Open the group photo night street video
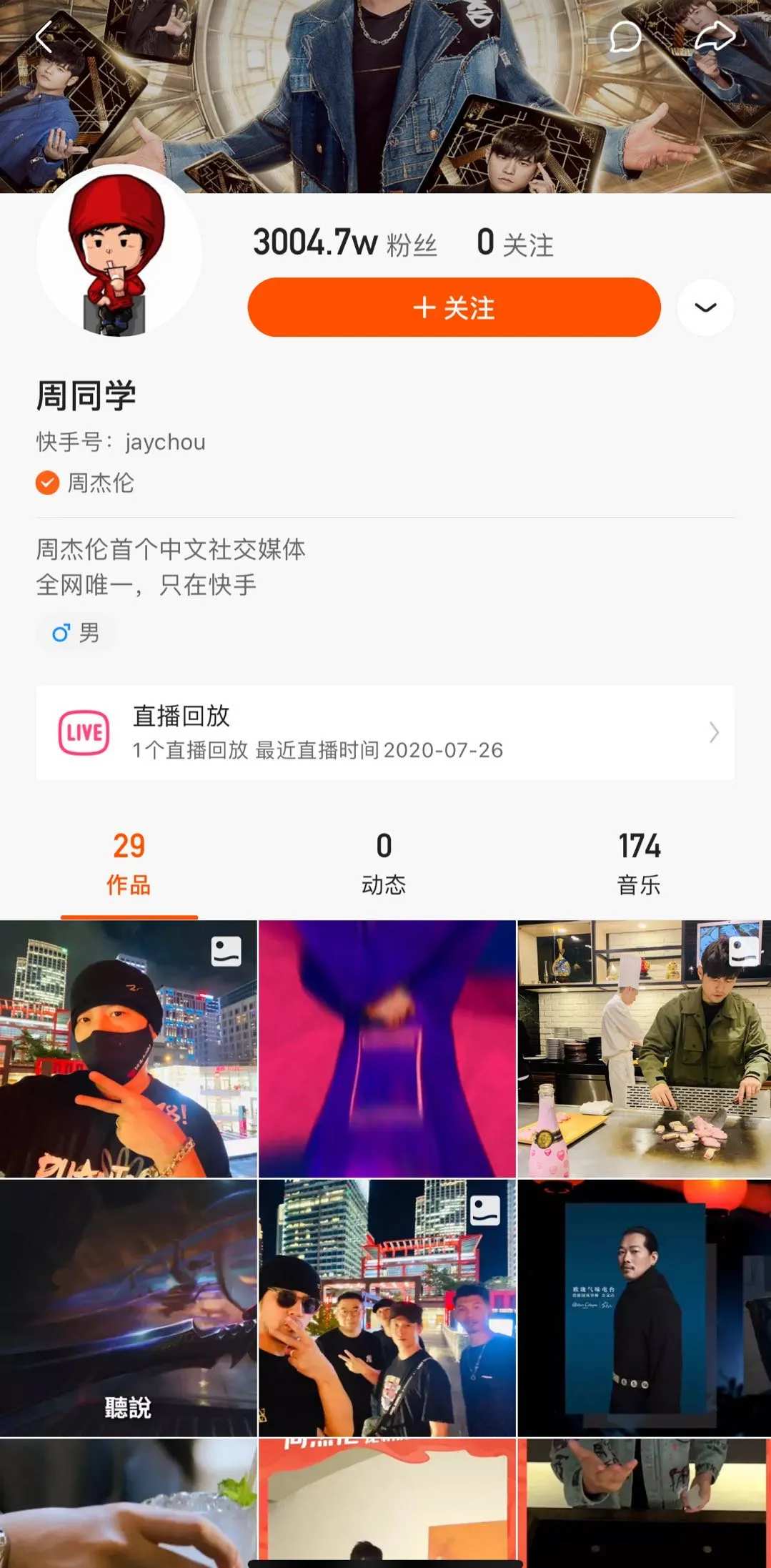This screenshot has width=771, height=1568. [387, 1308]
